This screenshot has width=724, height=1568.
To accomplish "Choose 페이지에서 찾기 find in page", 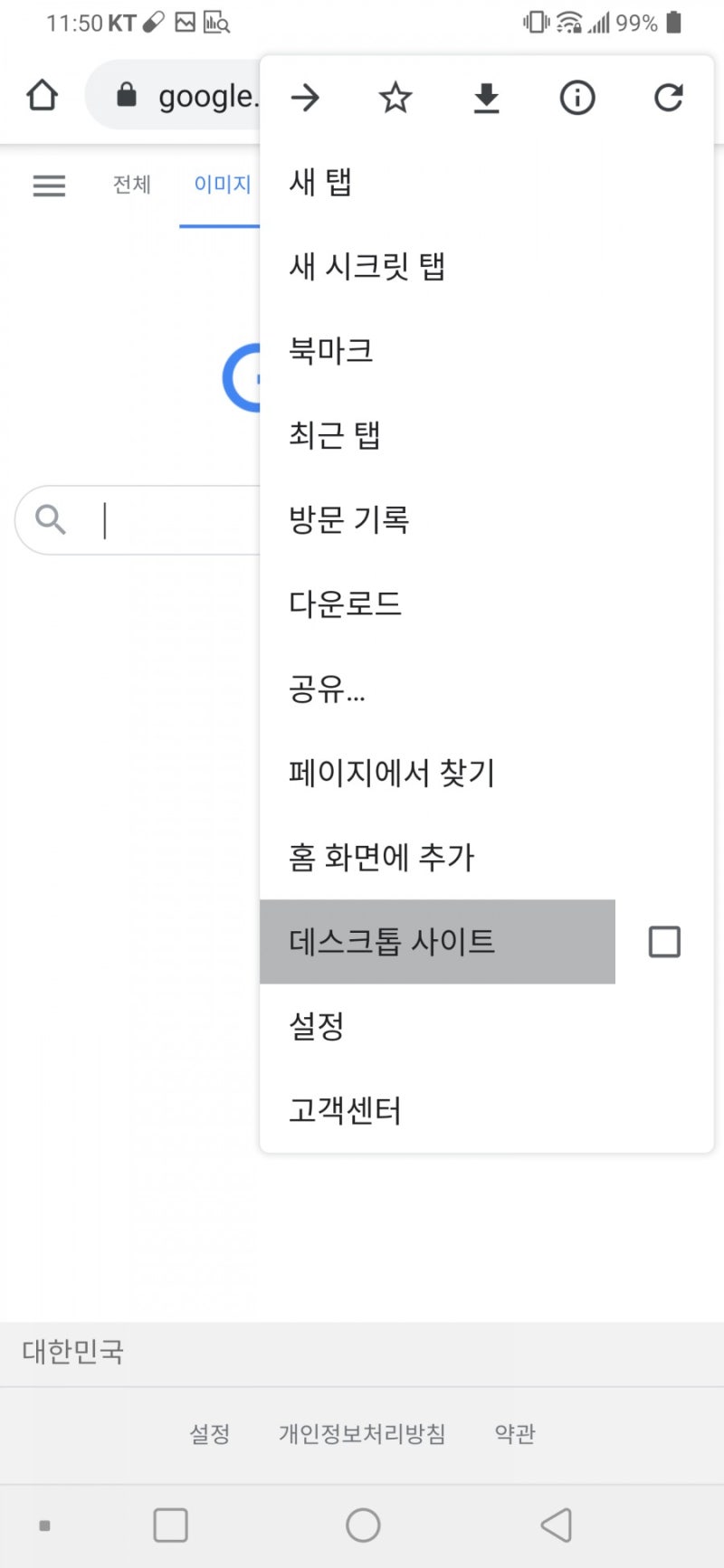I will [x=487, y=773].
